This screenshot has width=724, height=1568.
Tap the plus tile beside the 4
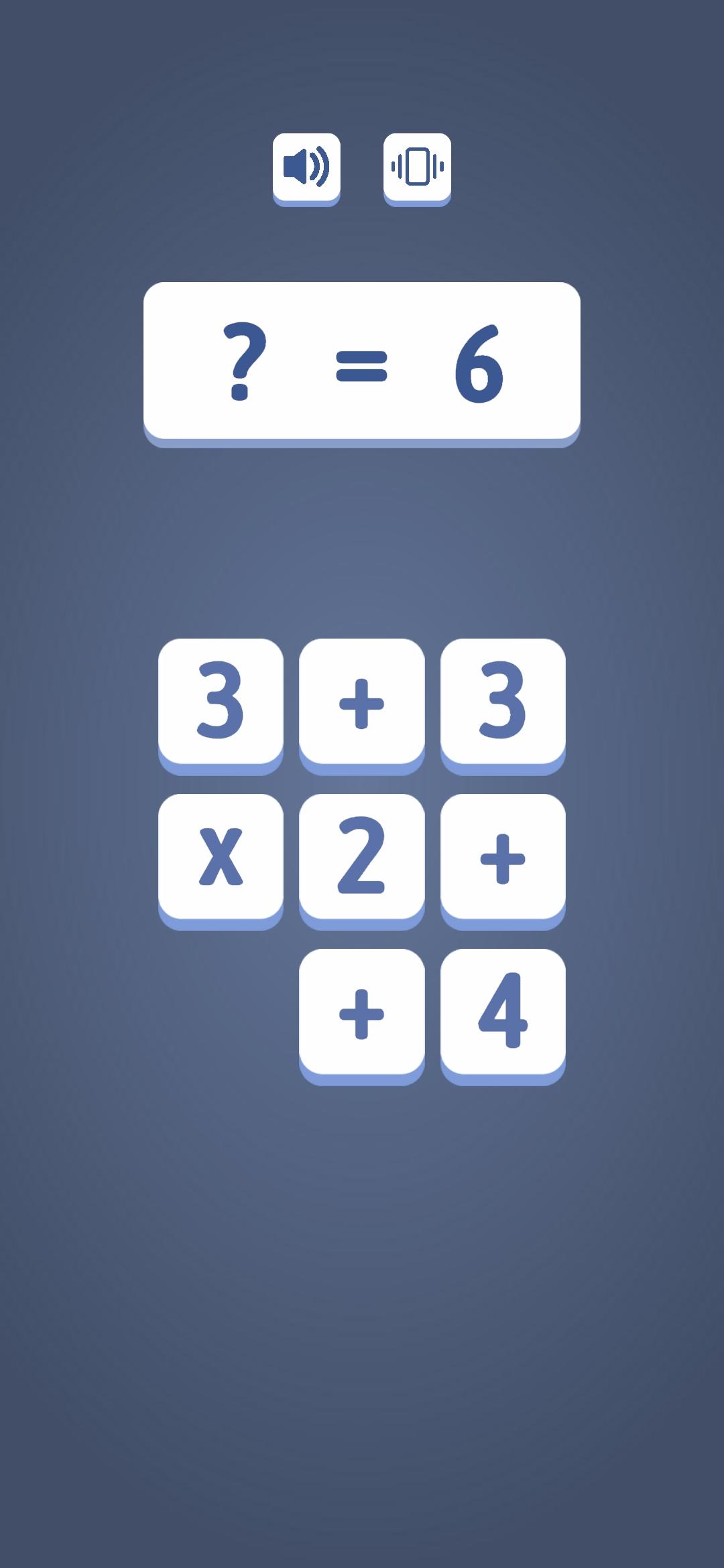click(x=362, y=1012)
